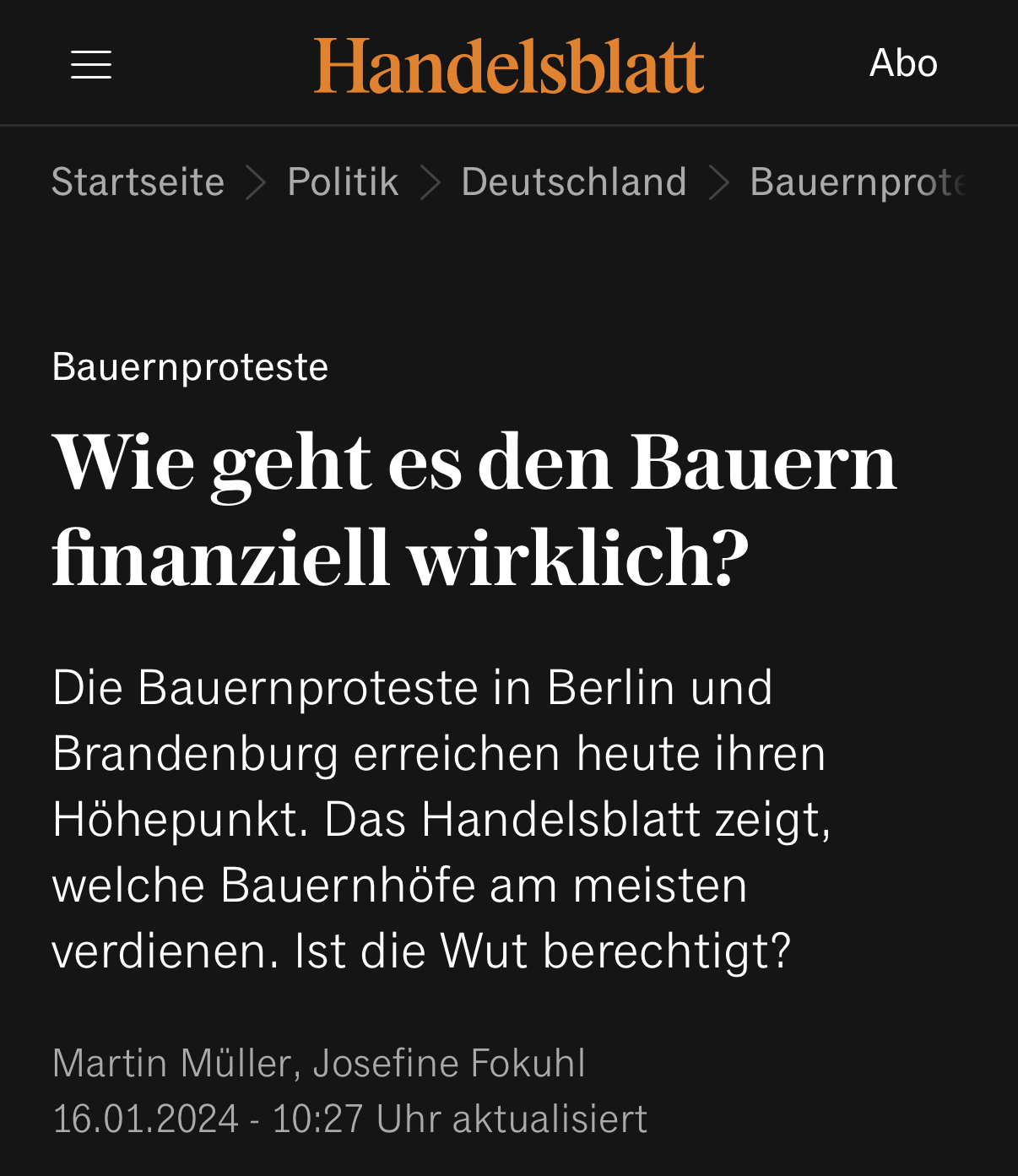Image resolution: width=1018 pixels, height=1176 pixels.
Task: Open the Bauernproteste breadcrumb link
Action: 858,182
